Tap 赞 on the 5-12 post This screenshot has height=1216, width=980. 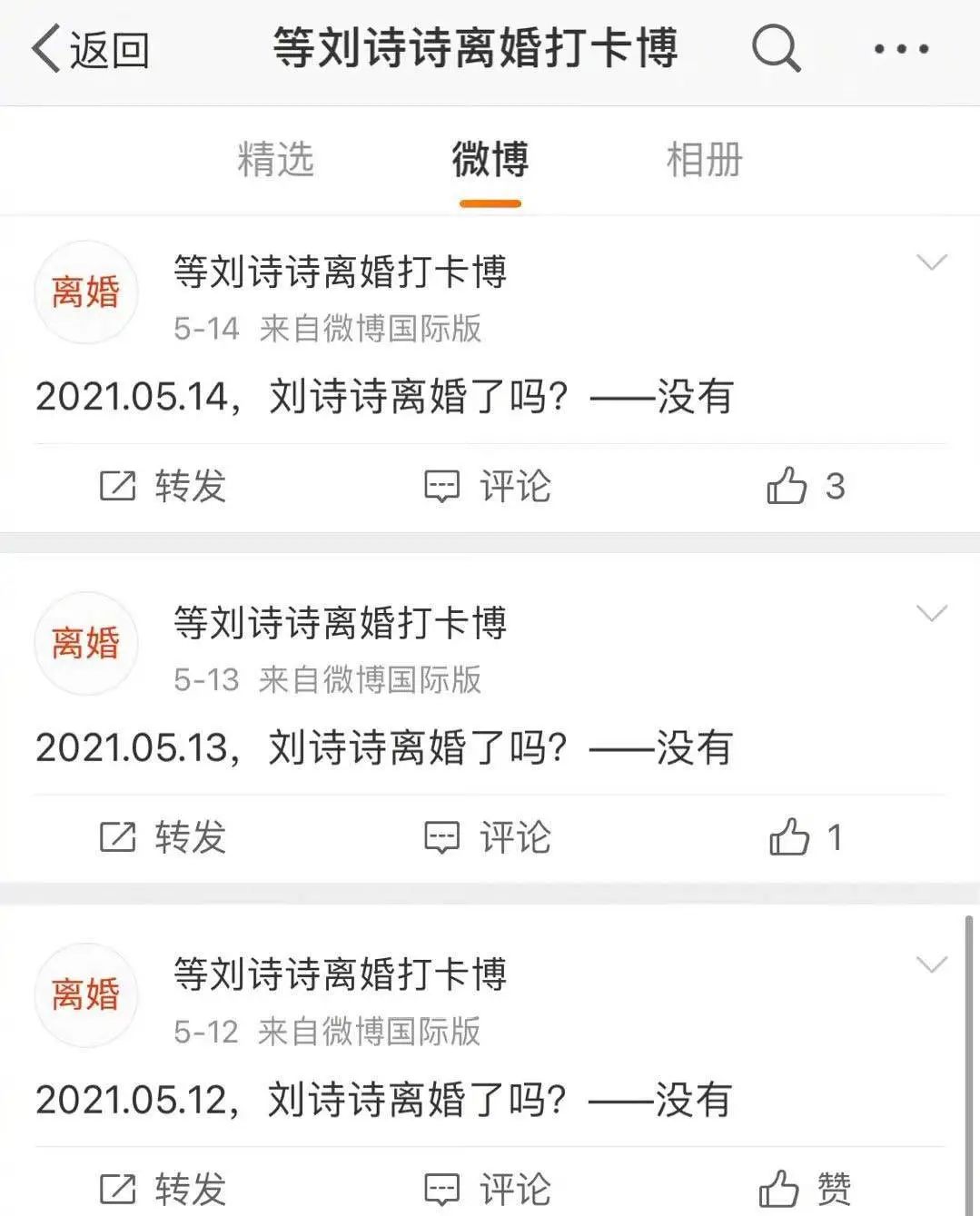pos(805,1188)
